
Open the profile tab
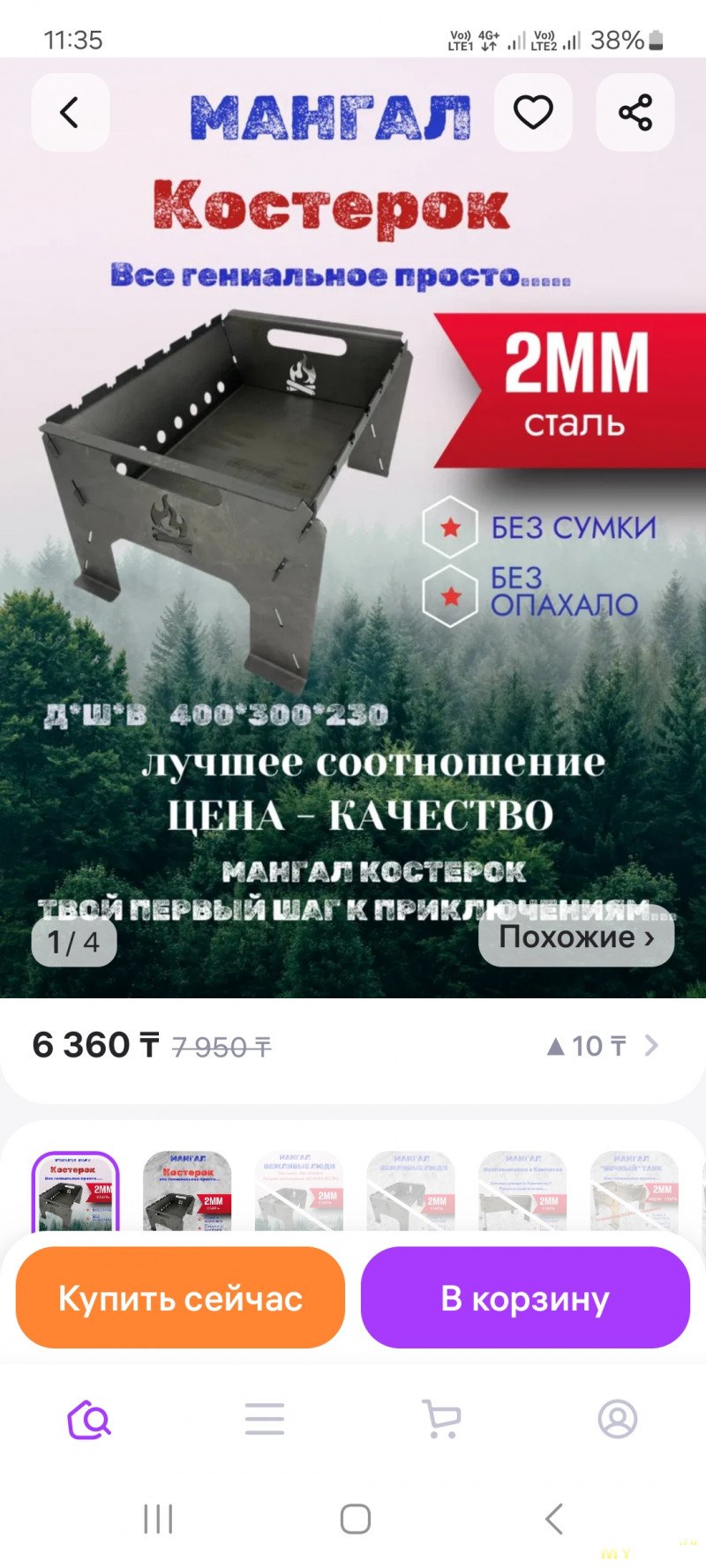(x=617, y=1420)
